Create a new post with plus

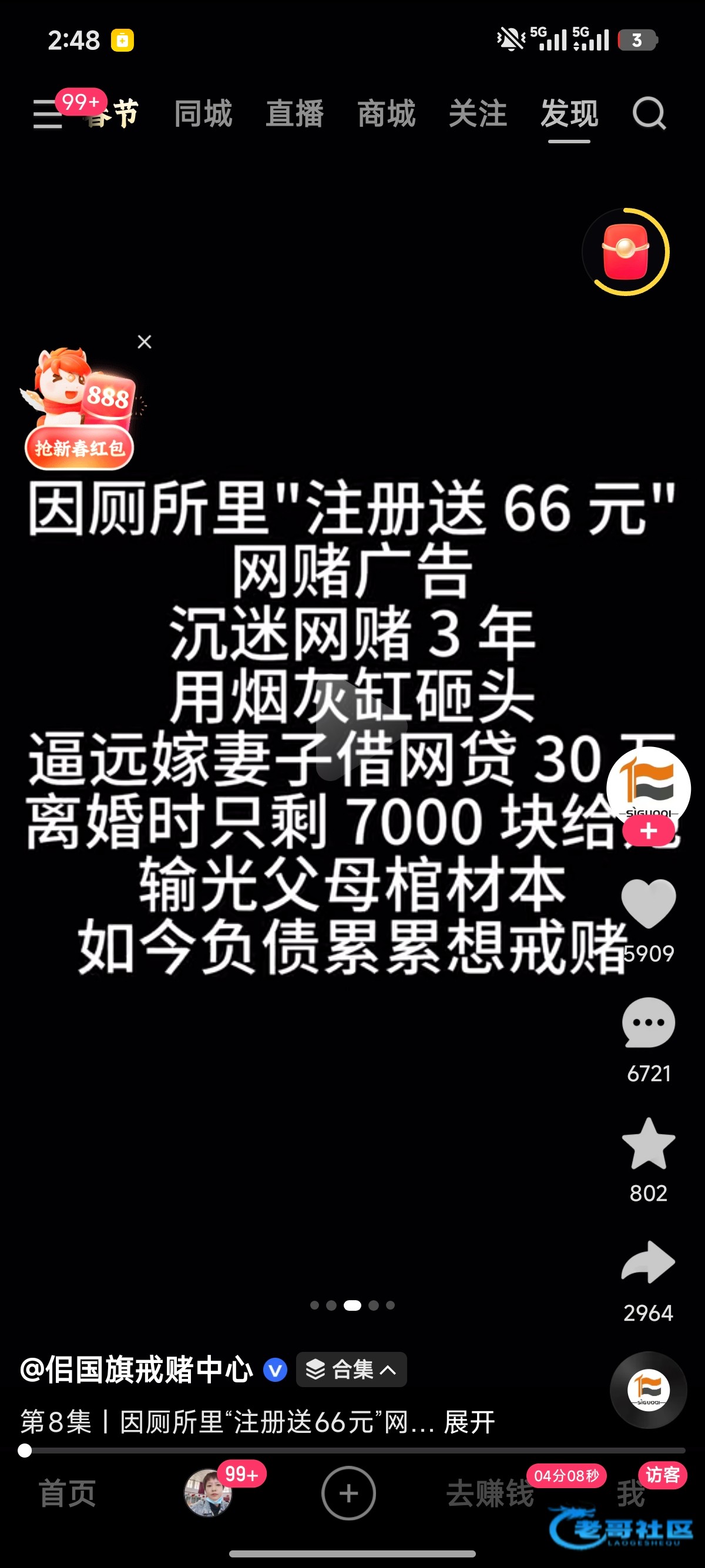(x=349, y=1493)
